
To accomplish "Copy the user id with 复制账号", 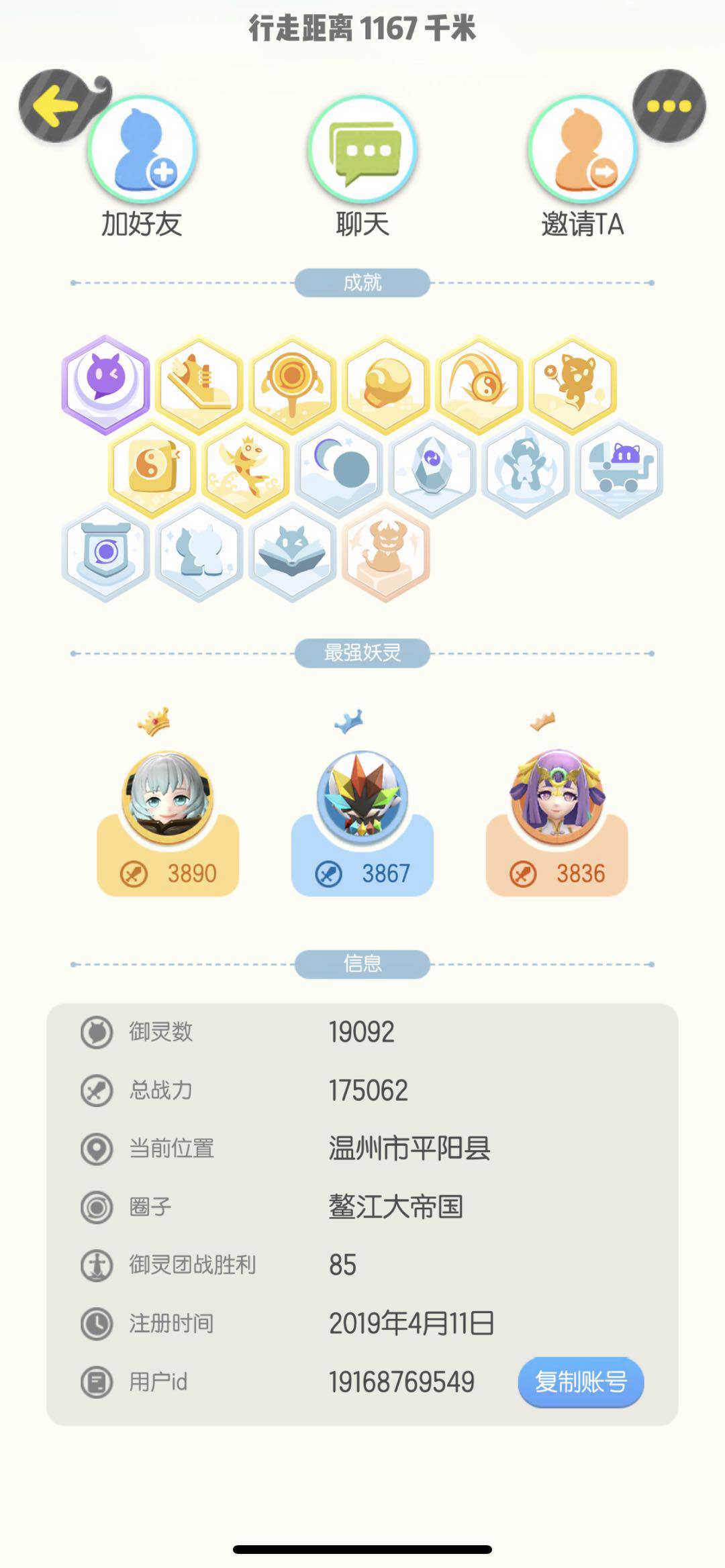I will coord(581,1381).
